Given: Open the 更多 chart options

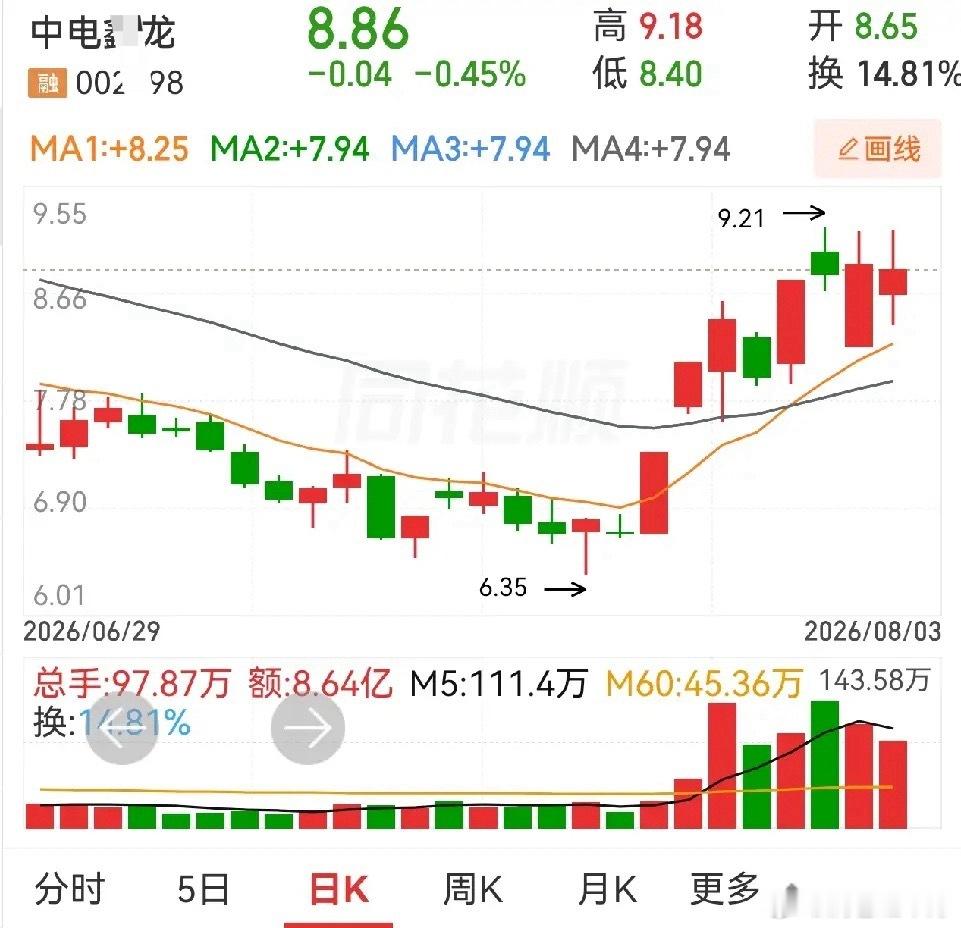Looking at the screenshot, I should (x=725, y=889).
